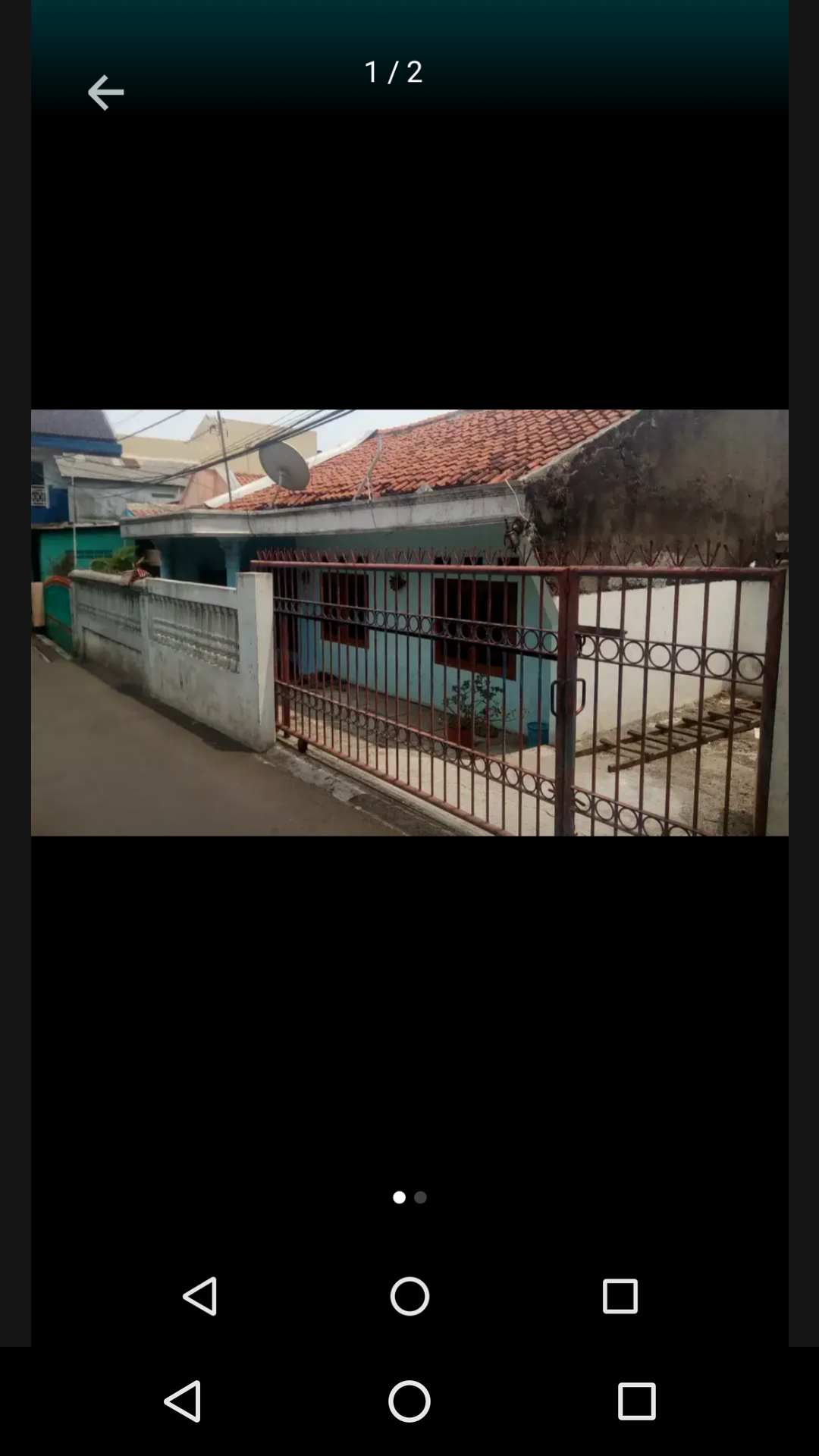Image resolution: width=819 pixels, height=1456 pixels.
Task: Go back using the top-left arrow
Action: 105,93
